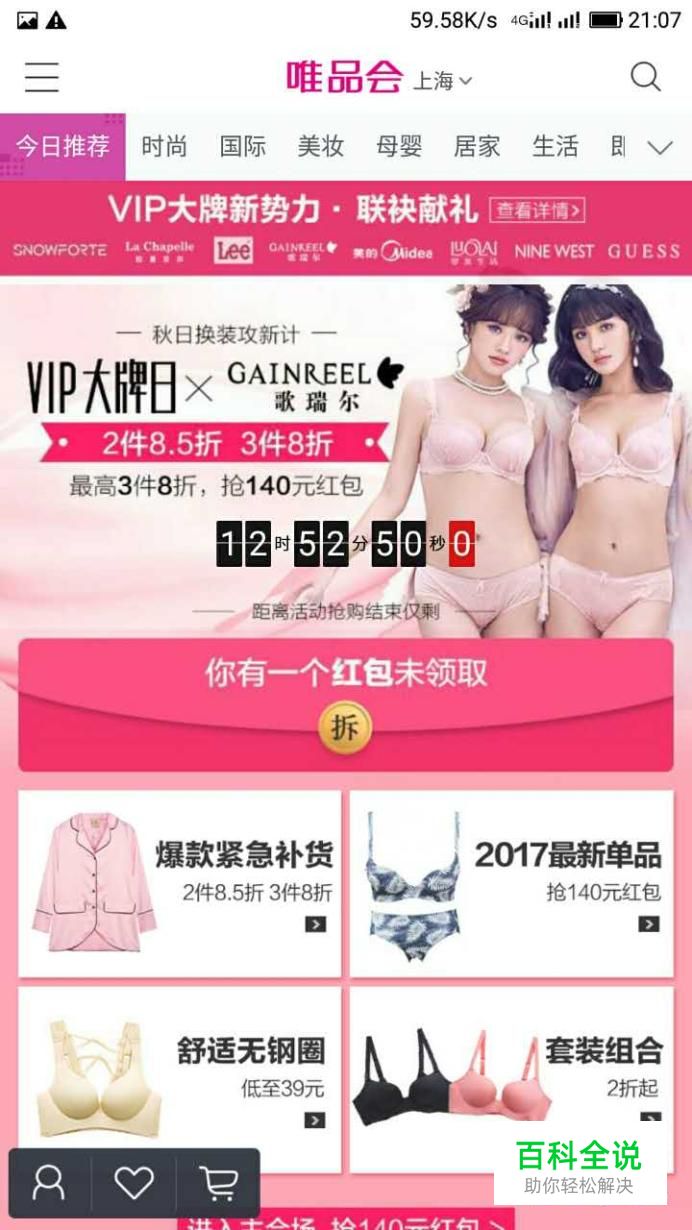Select the 美妆 tab
The height and width of the screenshot is (1230, 692).
pyautogui.click(x=321, y=147)
